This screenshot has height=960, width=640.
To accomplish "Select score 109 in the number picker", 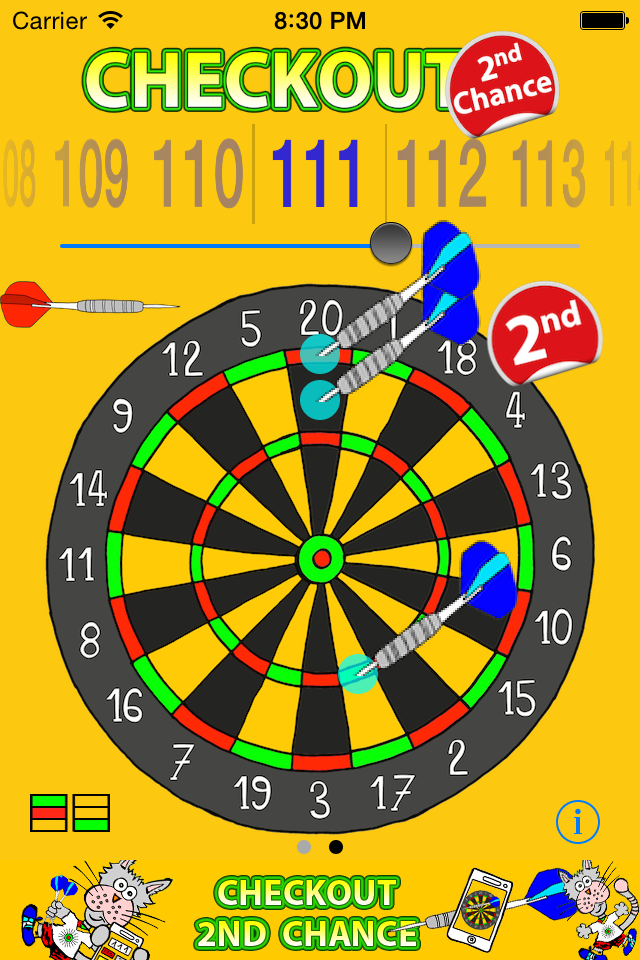I will (x=90, y=175).
